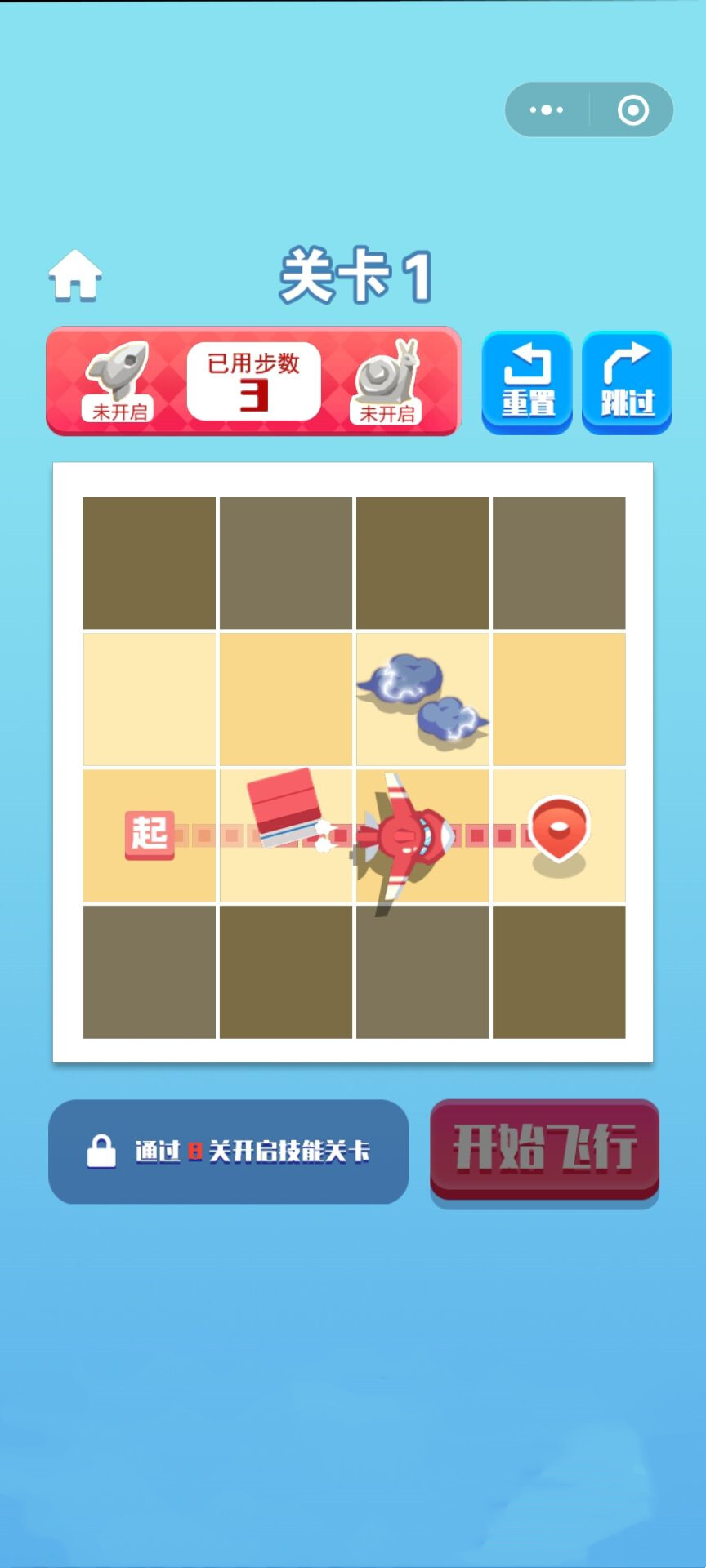Start the flight with 开始飞行
The width and height of the screenshot is (706, 1568).
tap(544, 1148)
